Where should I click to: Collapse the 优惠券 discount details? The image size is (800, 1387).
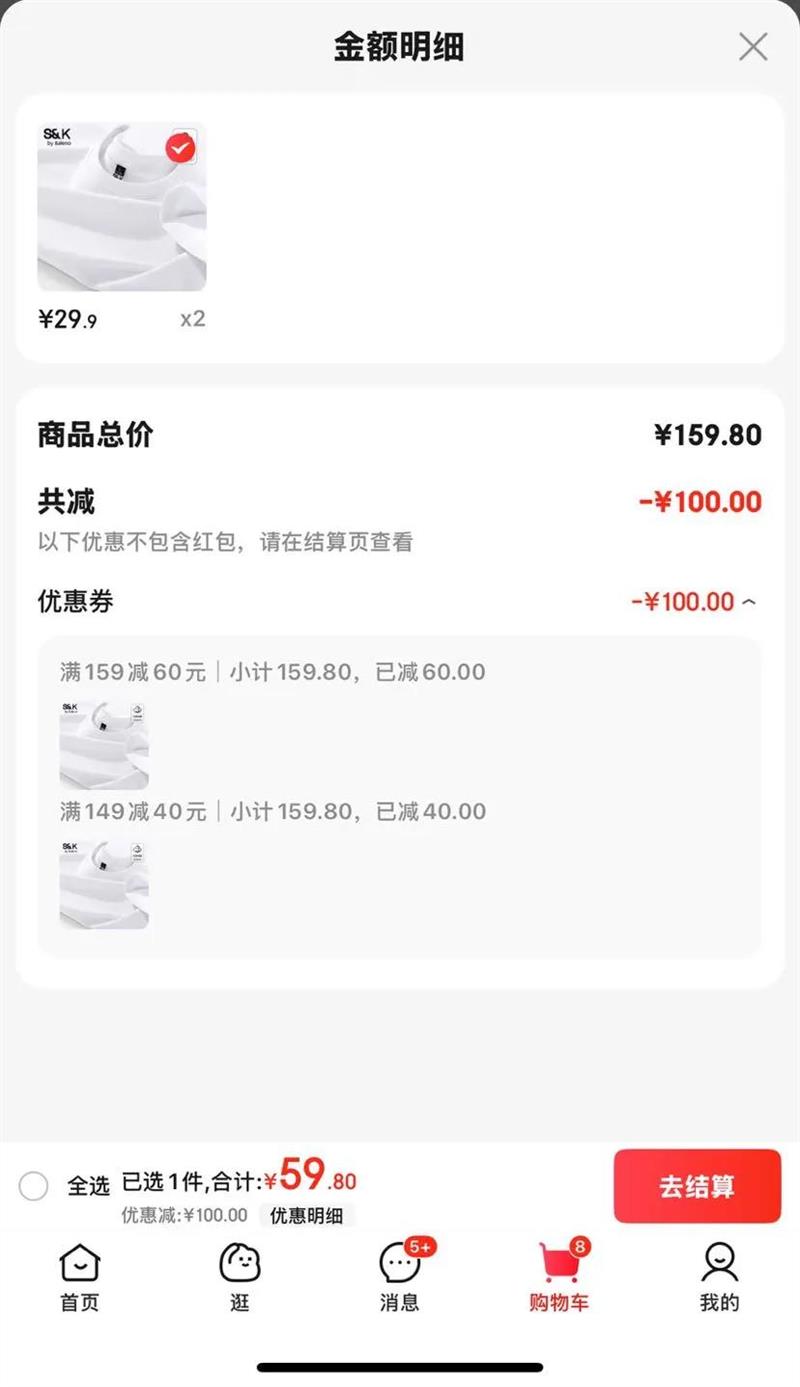tap(750, 602)
